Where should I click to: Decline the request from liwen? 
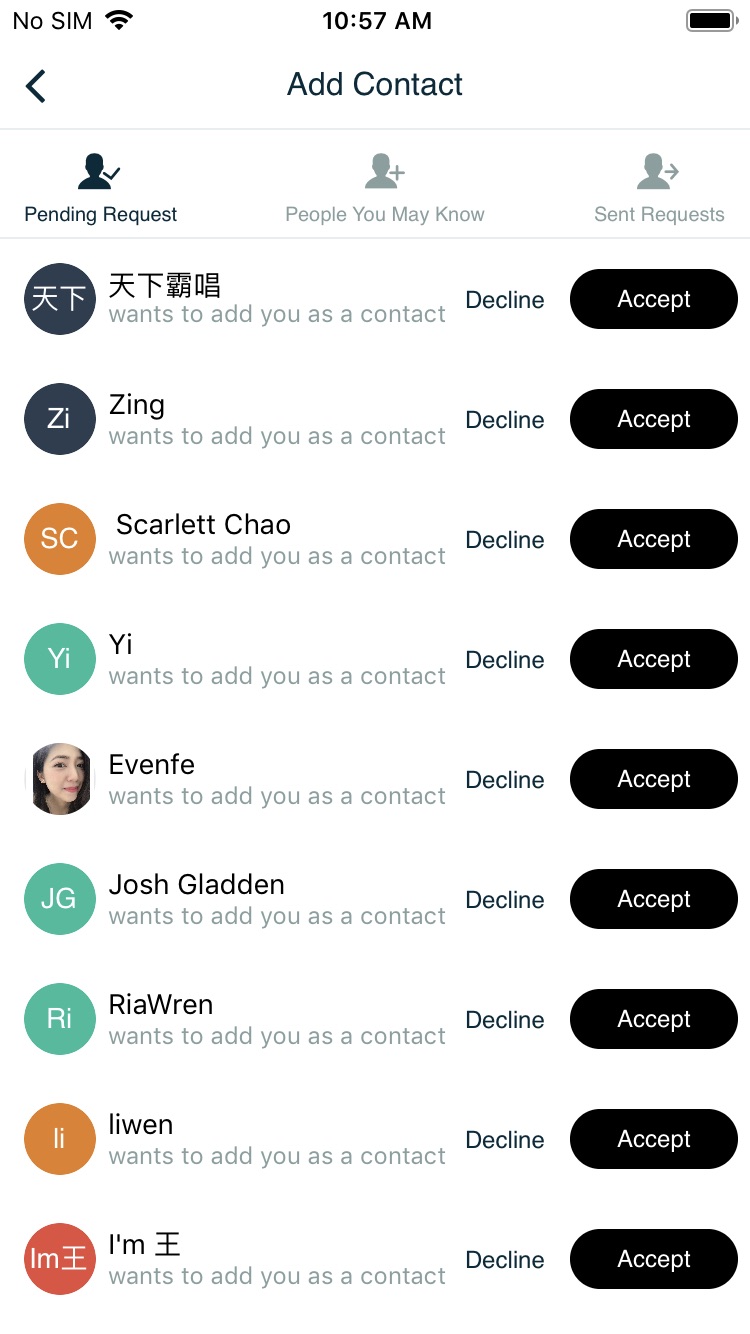[x=505, y=1140]
